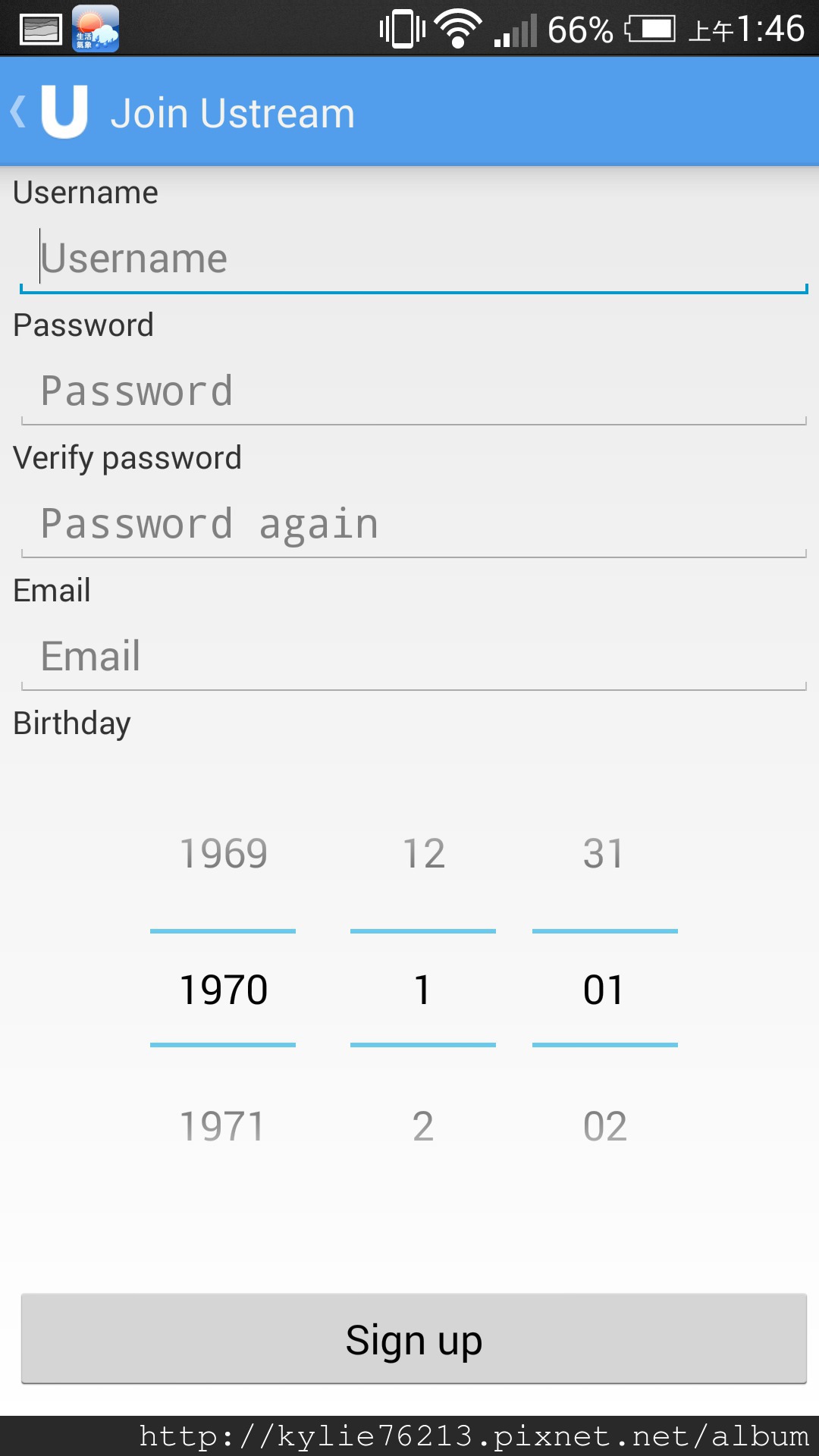Select year 1969 in birthday picker
The image size is (819, 1456).
tap(223, 854)
